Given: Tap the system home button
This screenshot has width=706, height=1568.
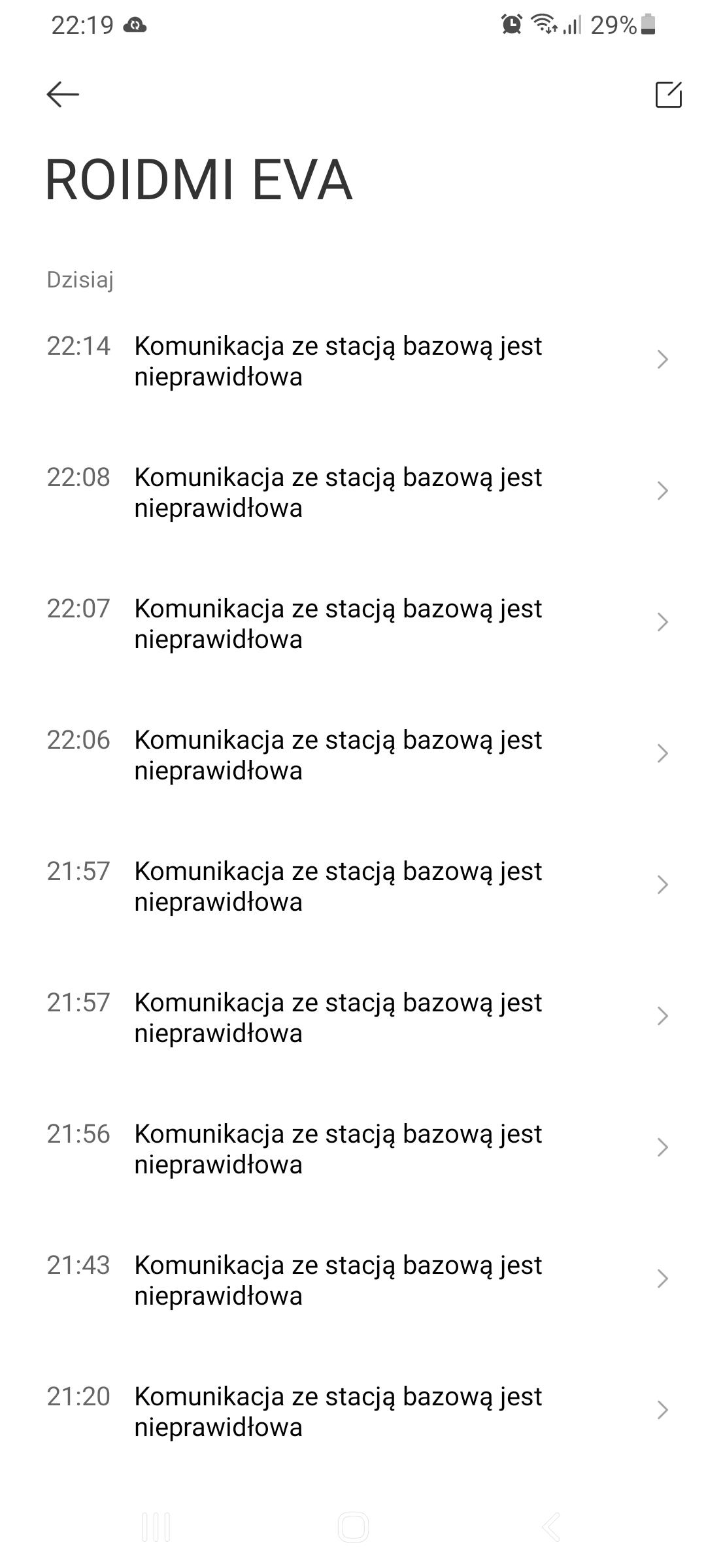Looking at the screenshot, I should [x=353, y=1527].
